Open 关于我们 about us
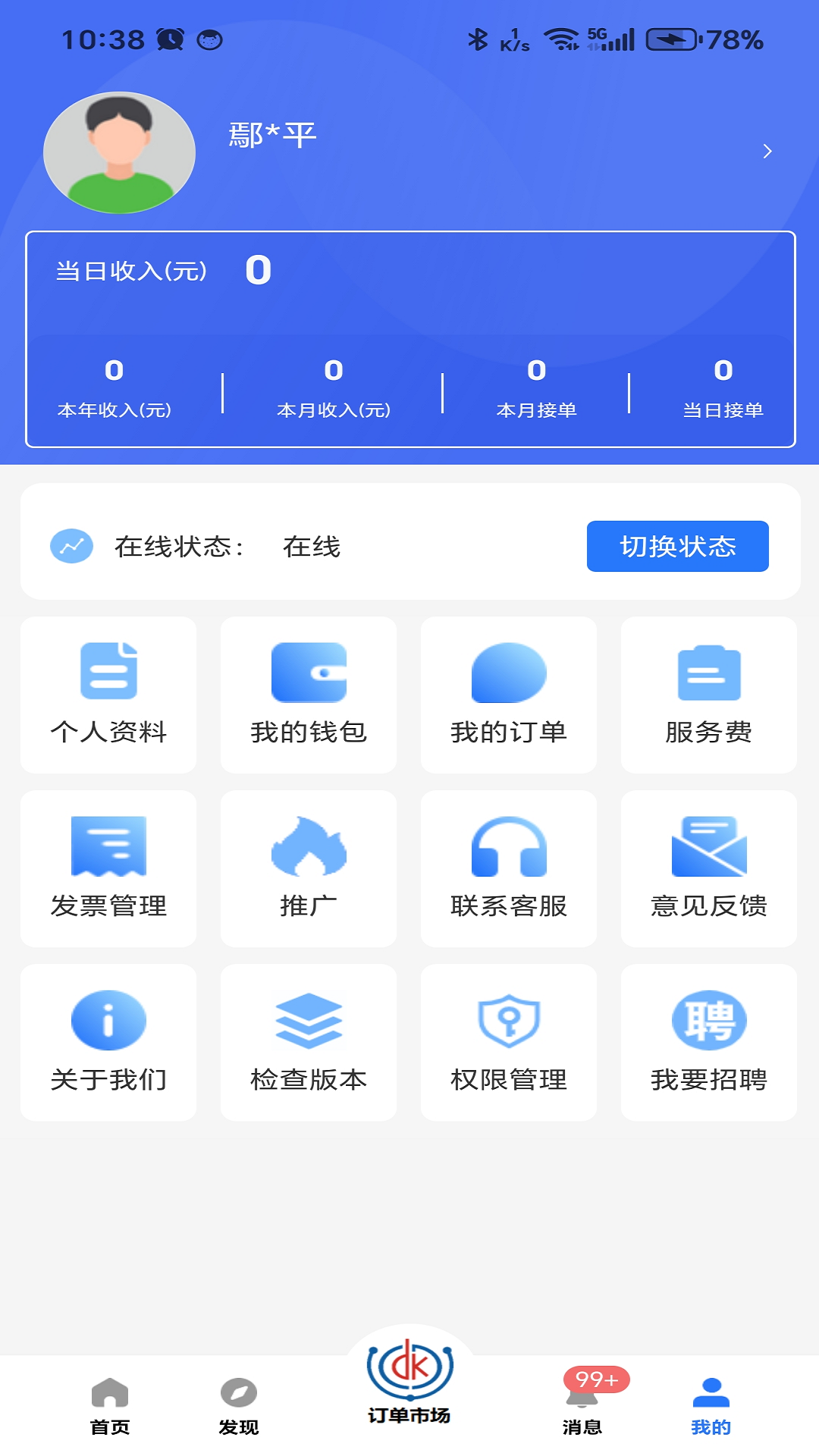Viewport: 819px width, 1456px height. (x=108, y=1043)
